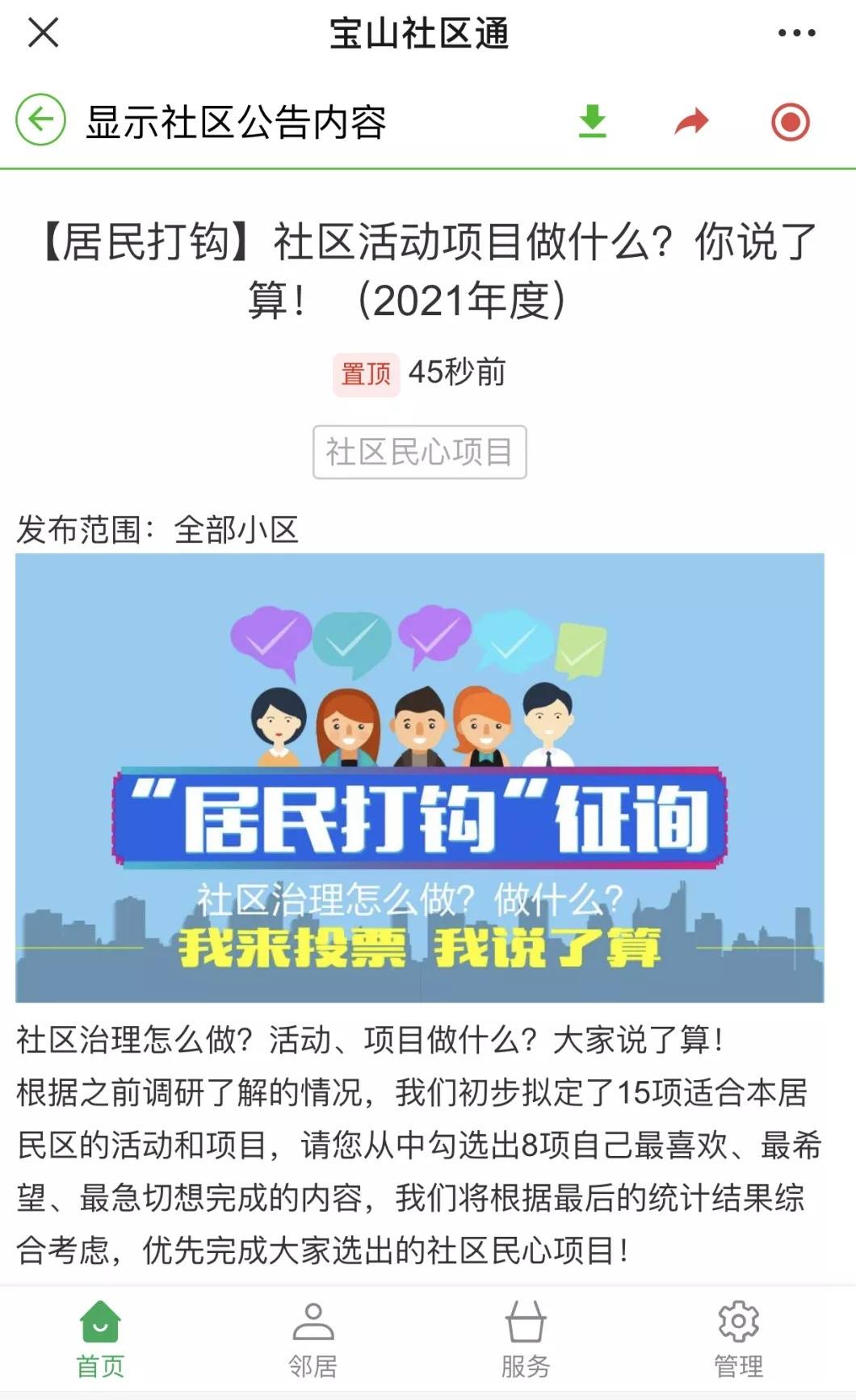The width and height of the screenshot is (856, 1400).
Task: Tap the green download icon
Action: [593, 121]
